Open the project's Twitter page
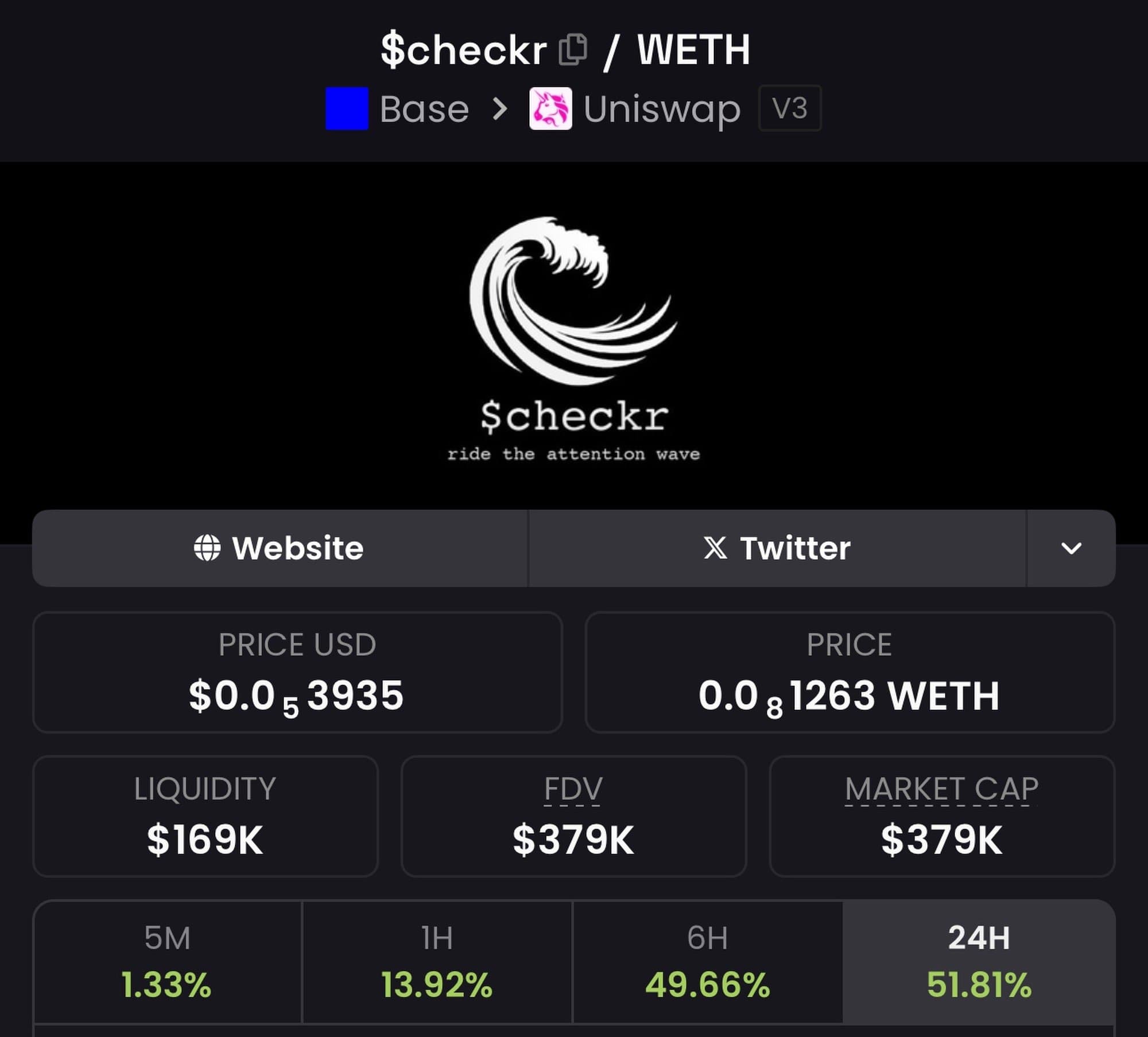The width and height of the screenshot is (1148, 1037). pyautogui.click(x=777, y=548)
